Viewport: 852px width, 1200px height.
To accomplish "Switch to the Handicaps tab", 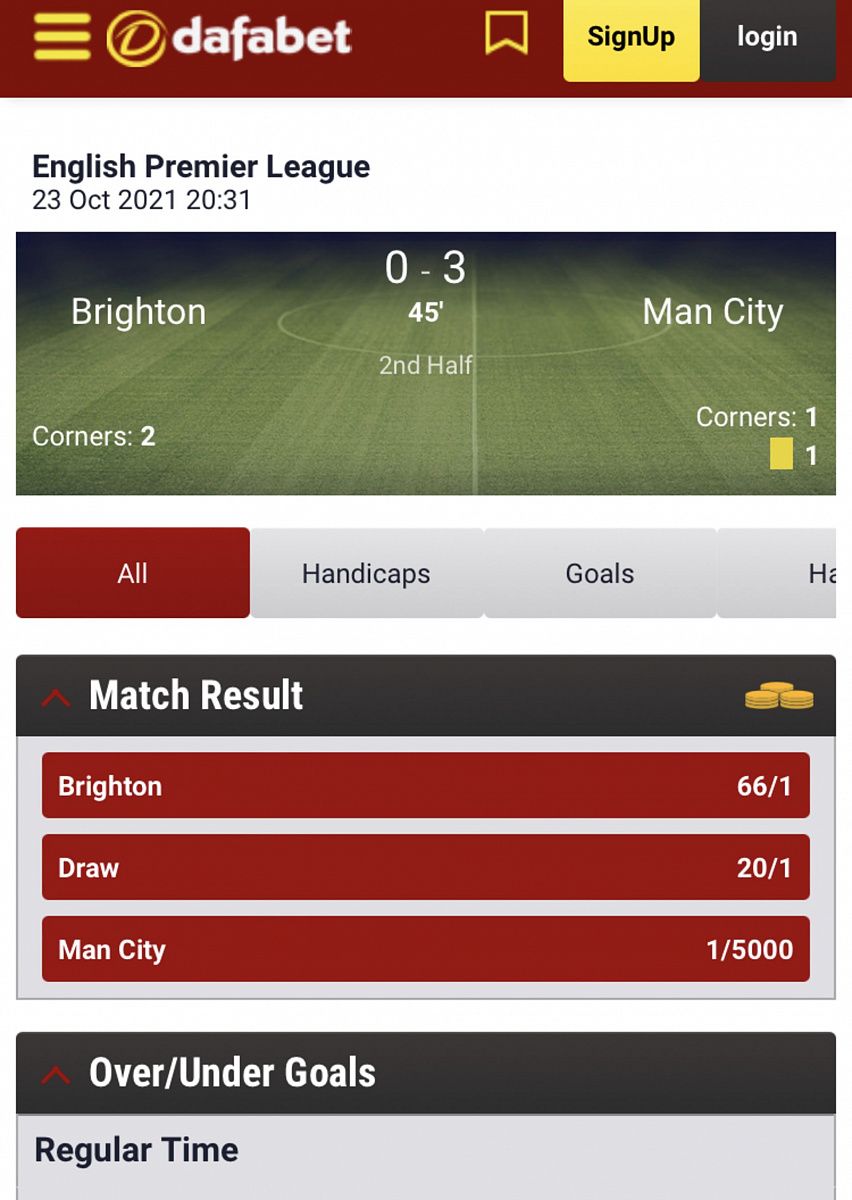I will (366, 573).
